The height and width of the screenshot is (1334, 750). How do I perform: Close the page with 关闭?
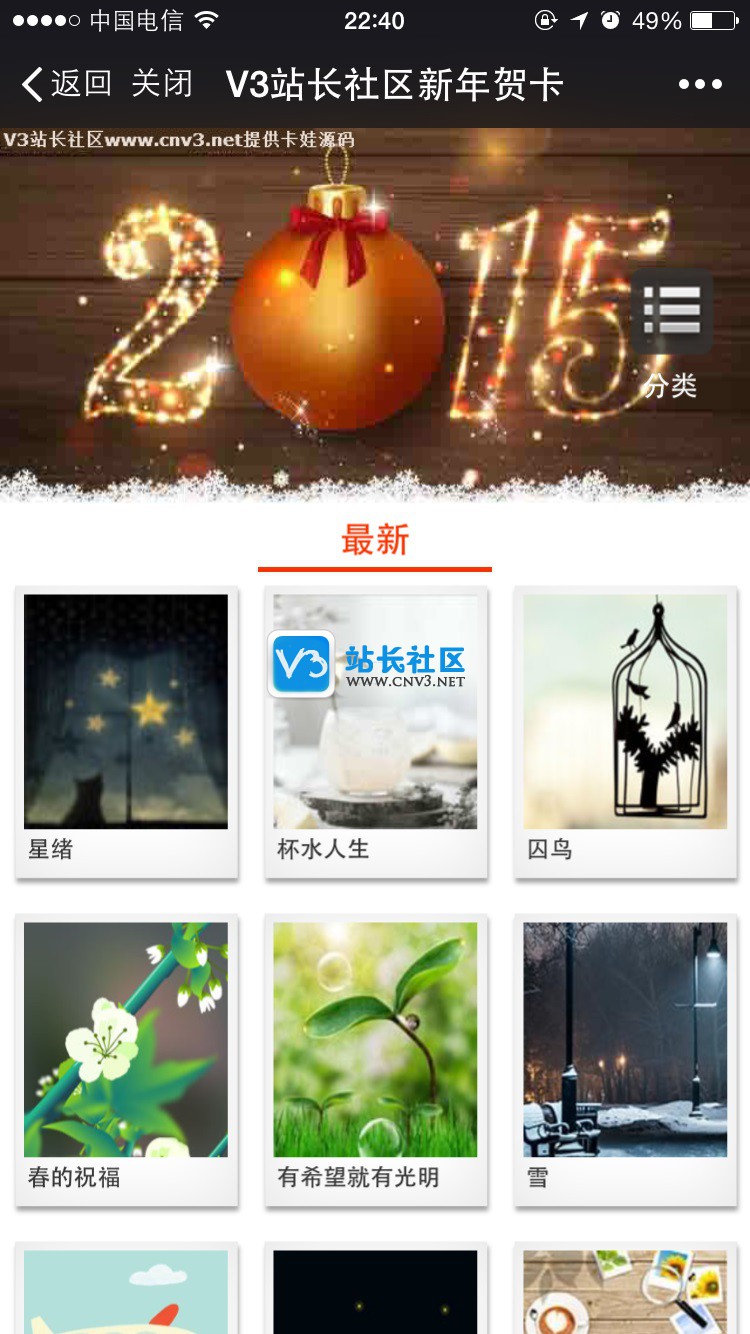click(162, 84)
